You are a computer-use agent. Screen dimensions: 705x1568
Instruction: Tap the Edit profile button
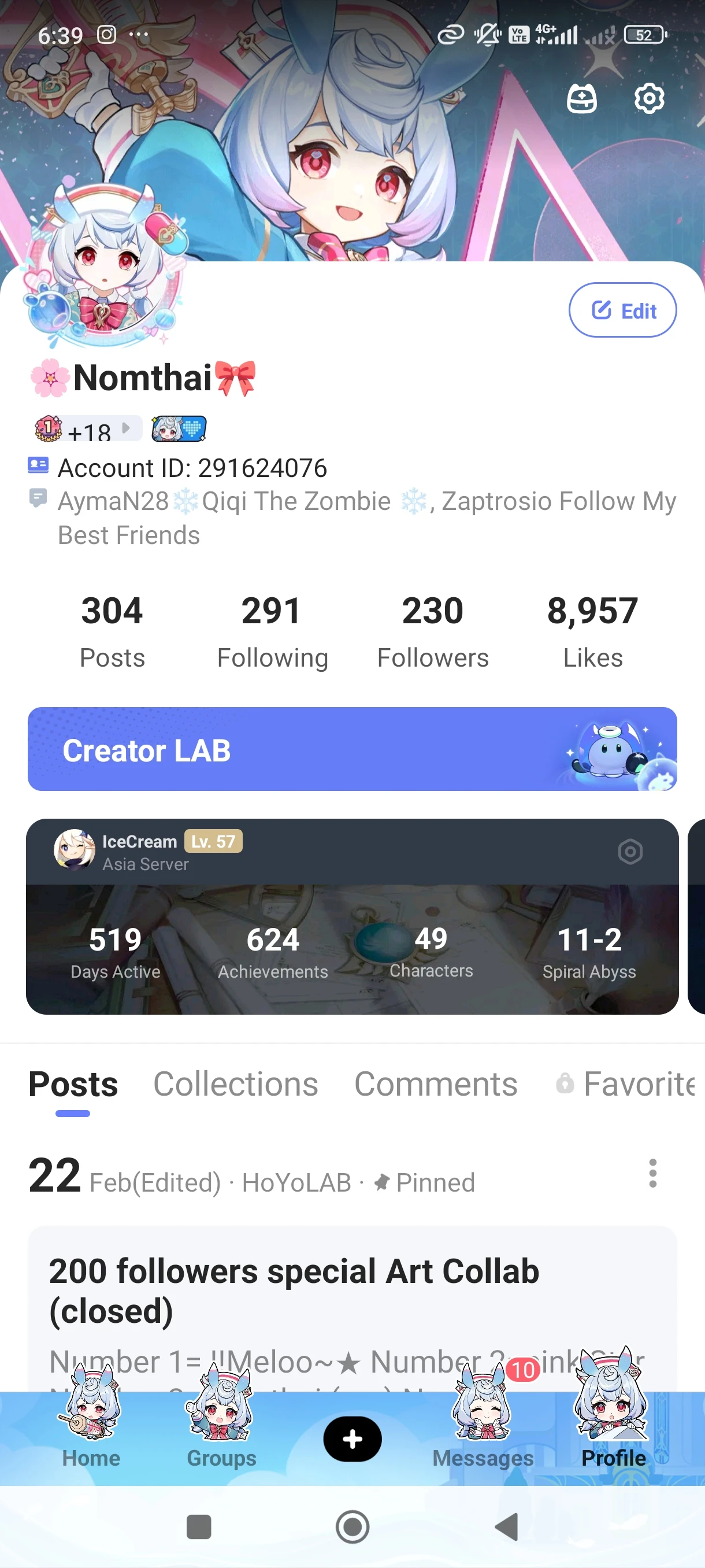(622, 310)
